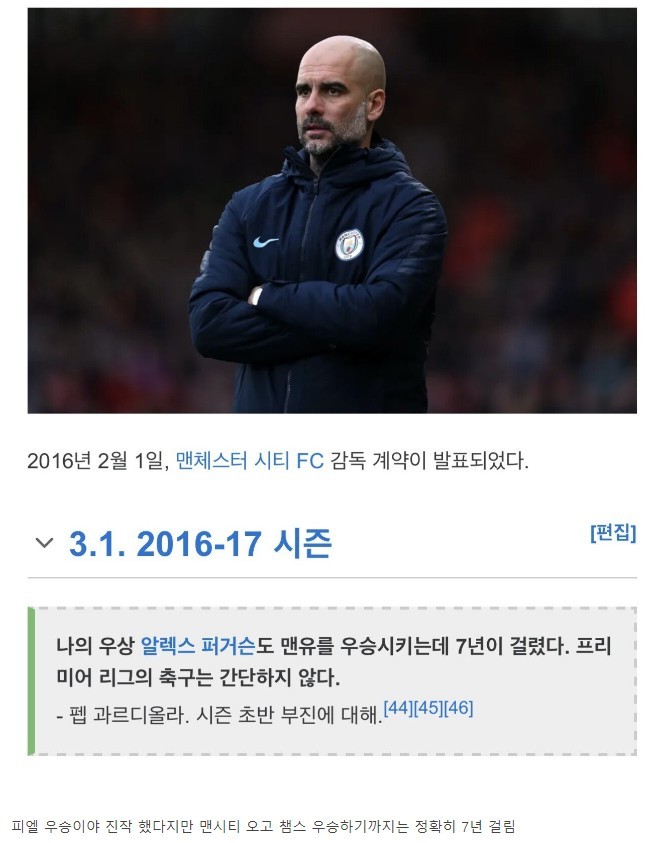Open the 맨체스터 시티 FC link
This screenshot has width=653, height=843.
[x=249, y=462]
